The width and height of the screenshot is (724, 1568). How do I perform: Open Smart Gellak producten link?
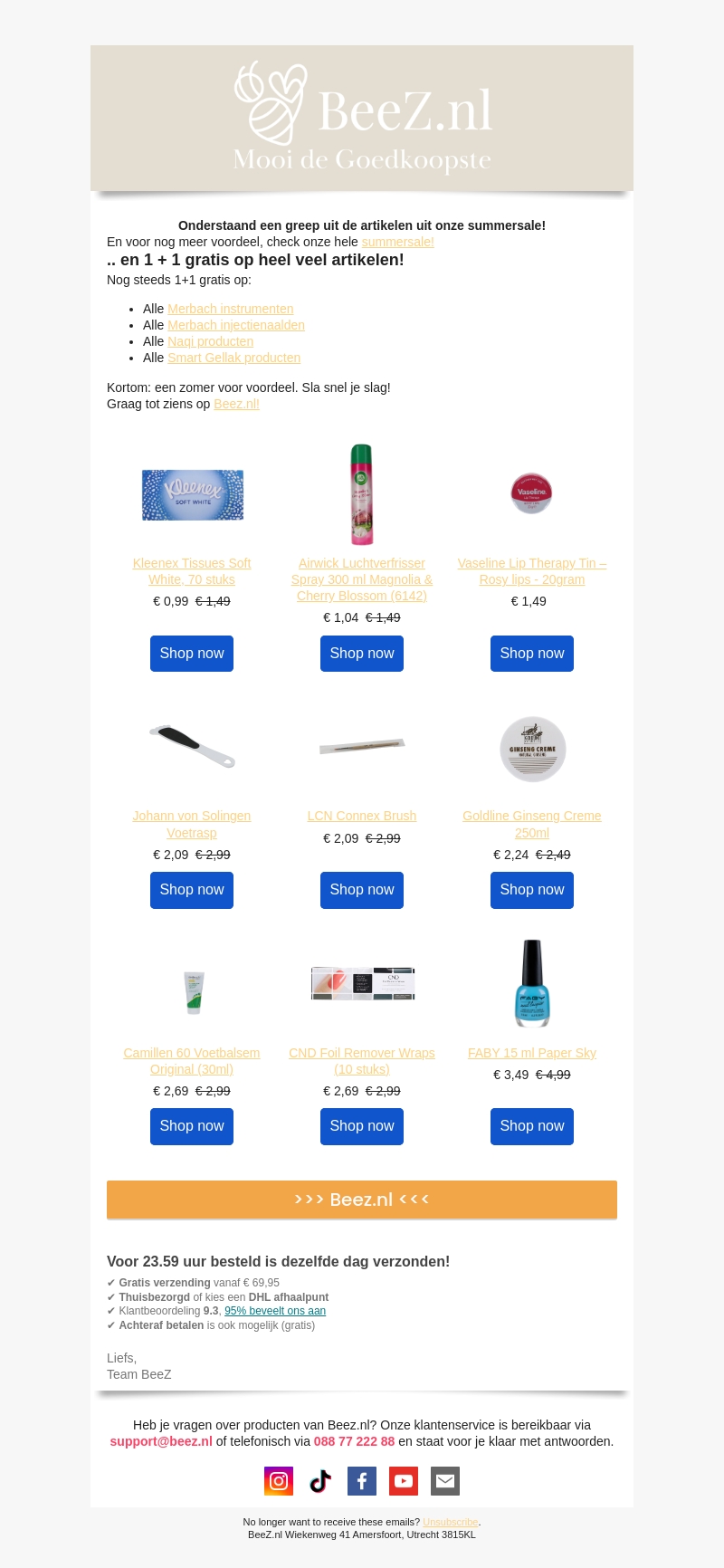click(233, 358)
